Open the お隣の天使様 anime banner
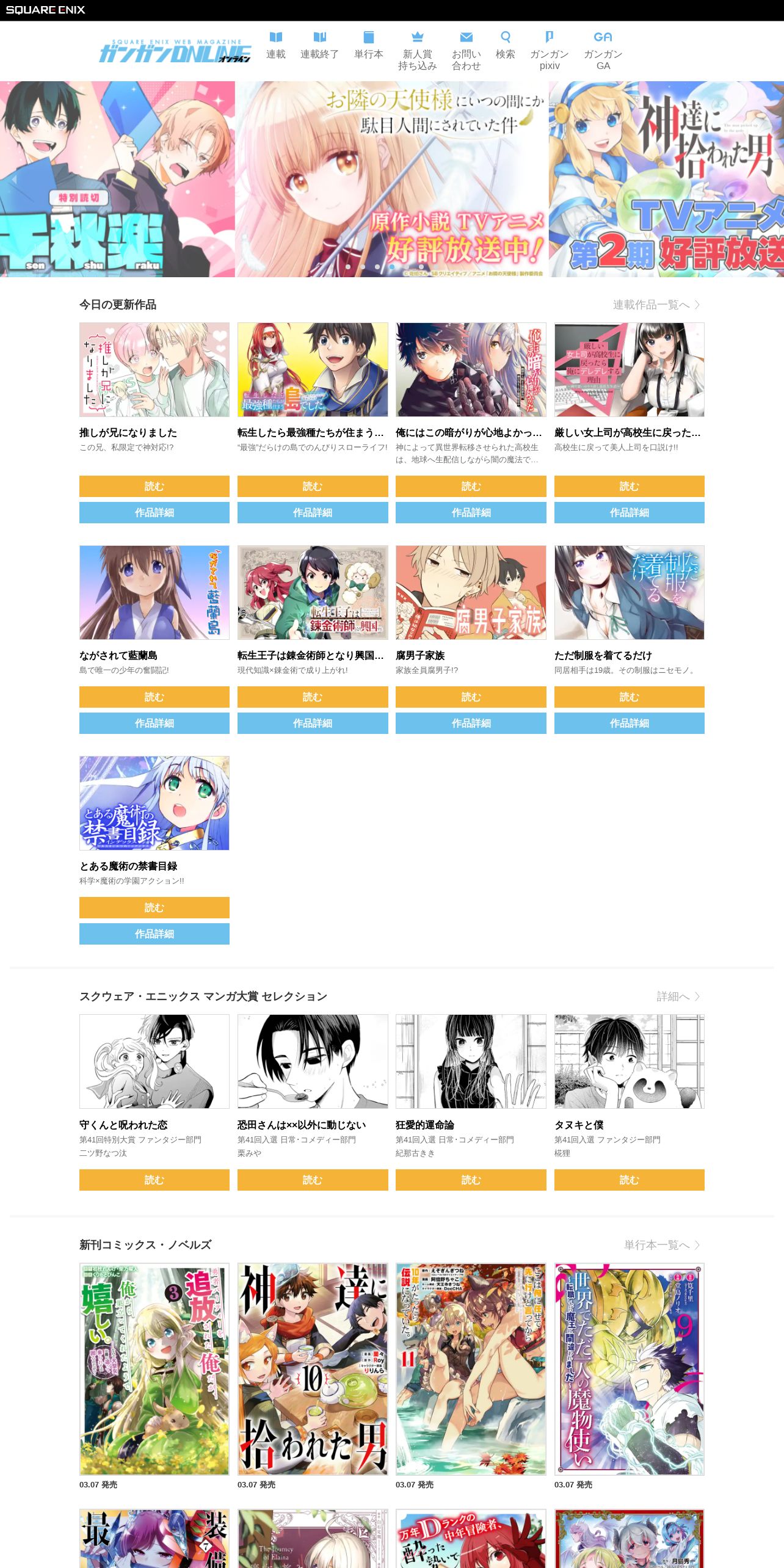Image resolution: width=784 pixels, height=1568 pixels. [391, 179]
